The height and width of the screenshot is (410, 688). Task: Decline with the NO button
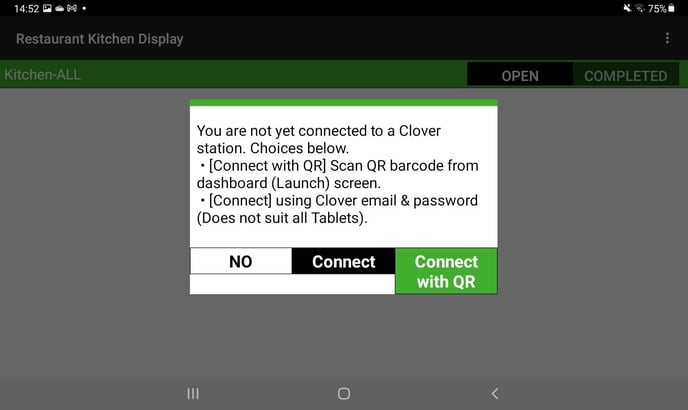tap(240, 262)
